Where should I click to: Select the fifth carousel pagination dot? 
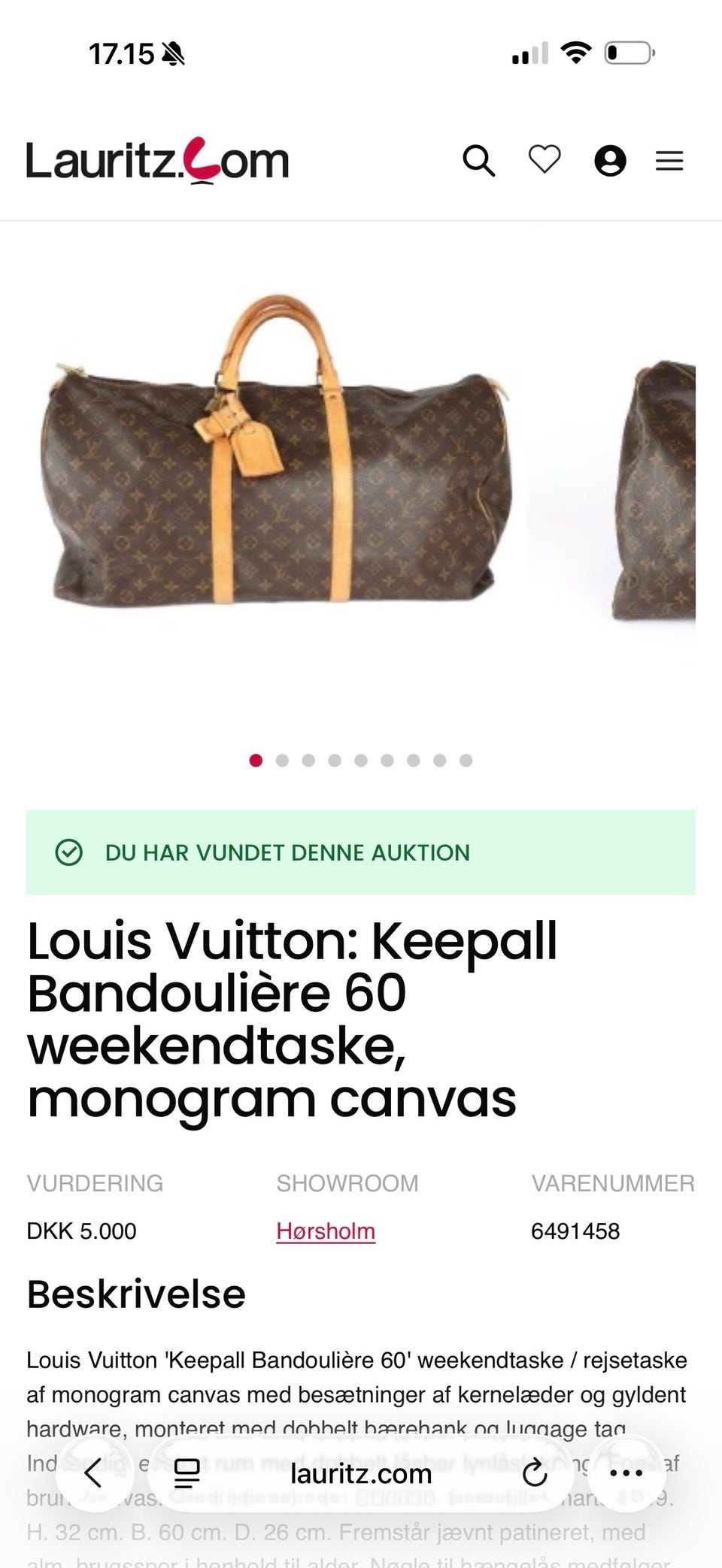point(361,761)
